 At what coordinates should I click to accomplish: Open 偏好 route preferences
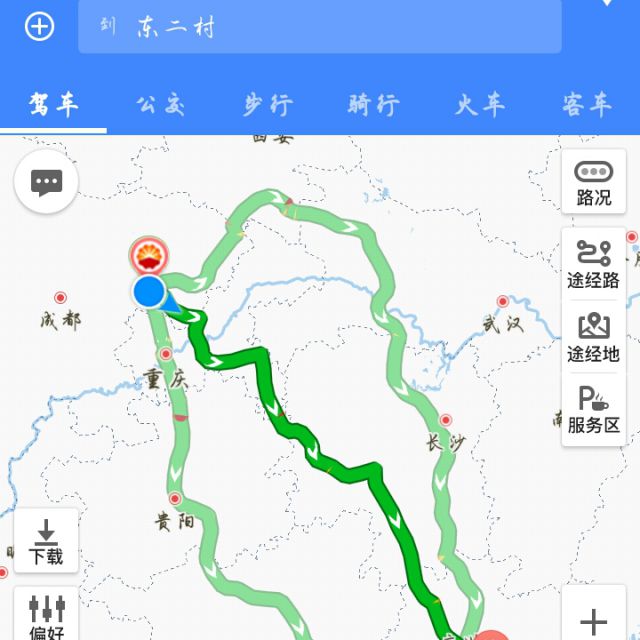pyautogui.click(x=46, y=615)
